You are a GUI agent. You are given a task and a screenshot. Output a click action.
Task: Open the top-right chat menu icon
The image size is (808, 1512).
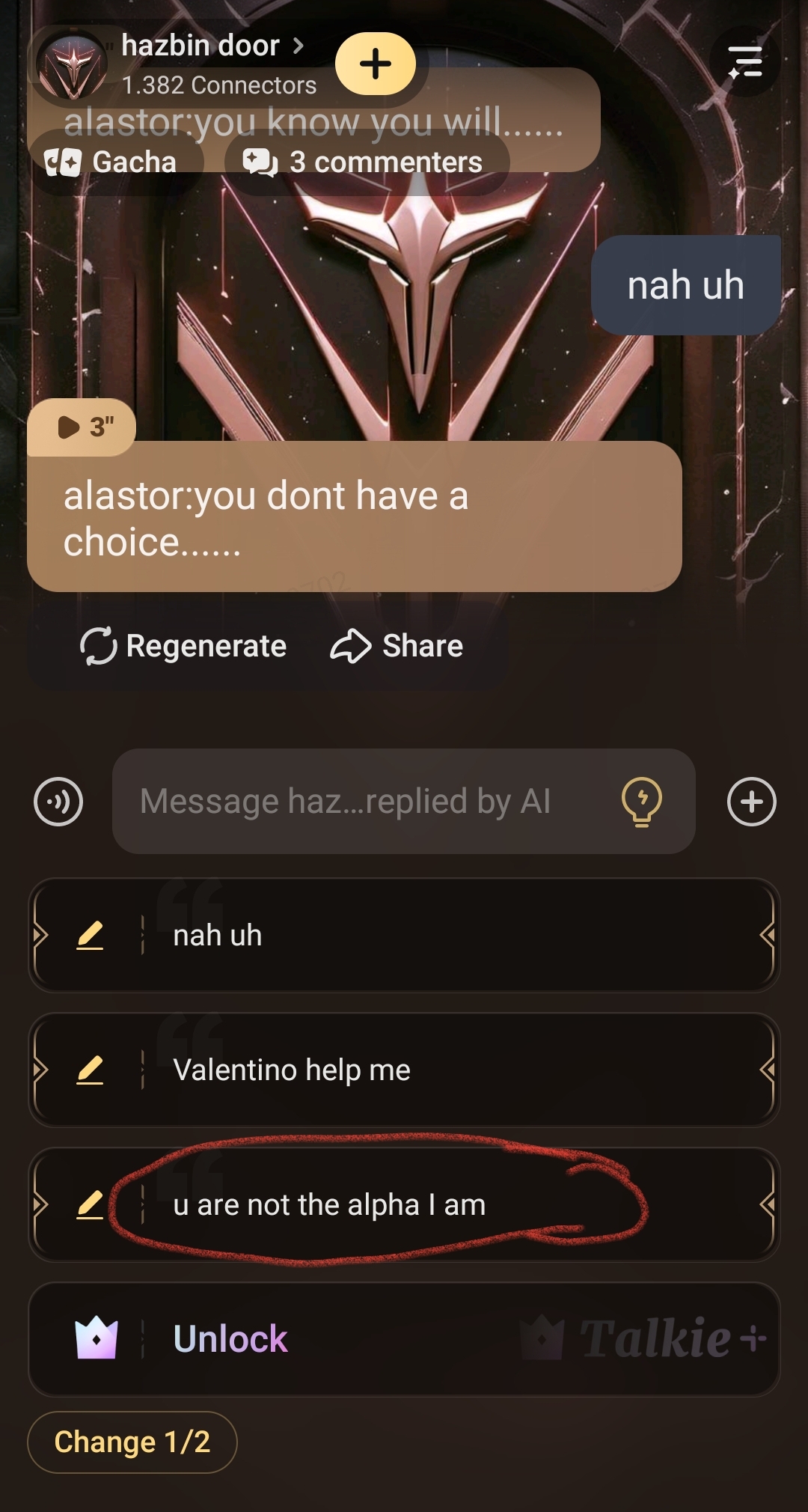[x=744, y=61]
